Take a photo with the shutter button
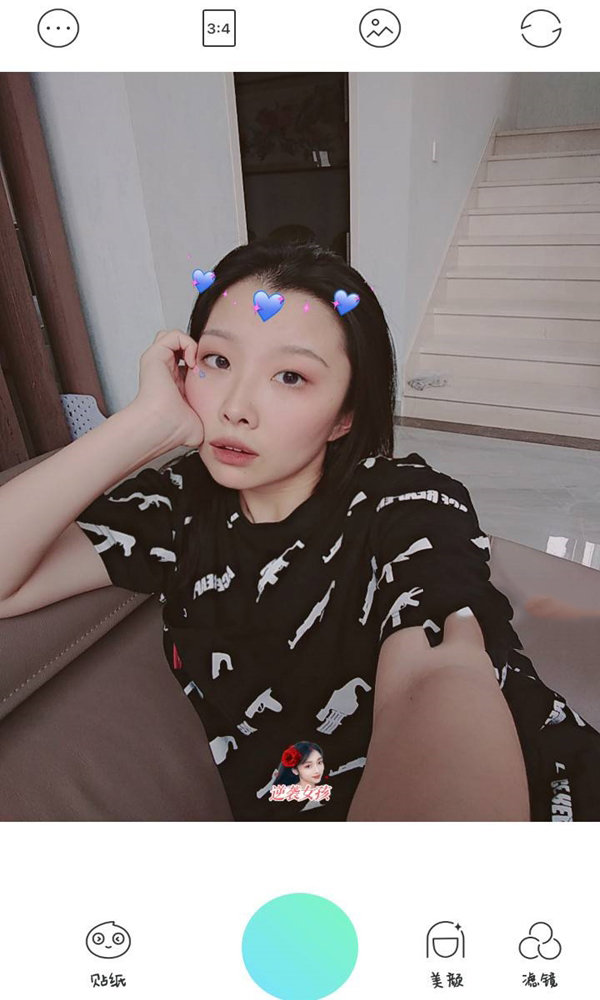The width and height of the screenshot is (600, 1000). pyautogui.click(x=300, y=946)
